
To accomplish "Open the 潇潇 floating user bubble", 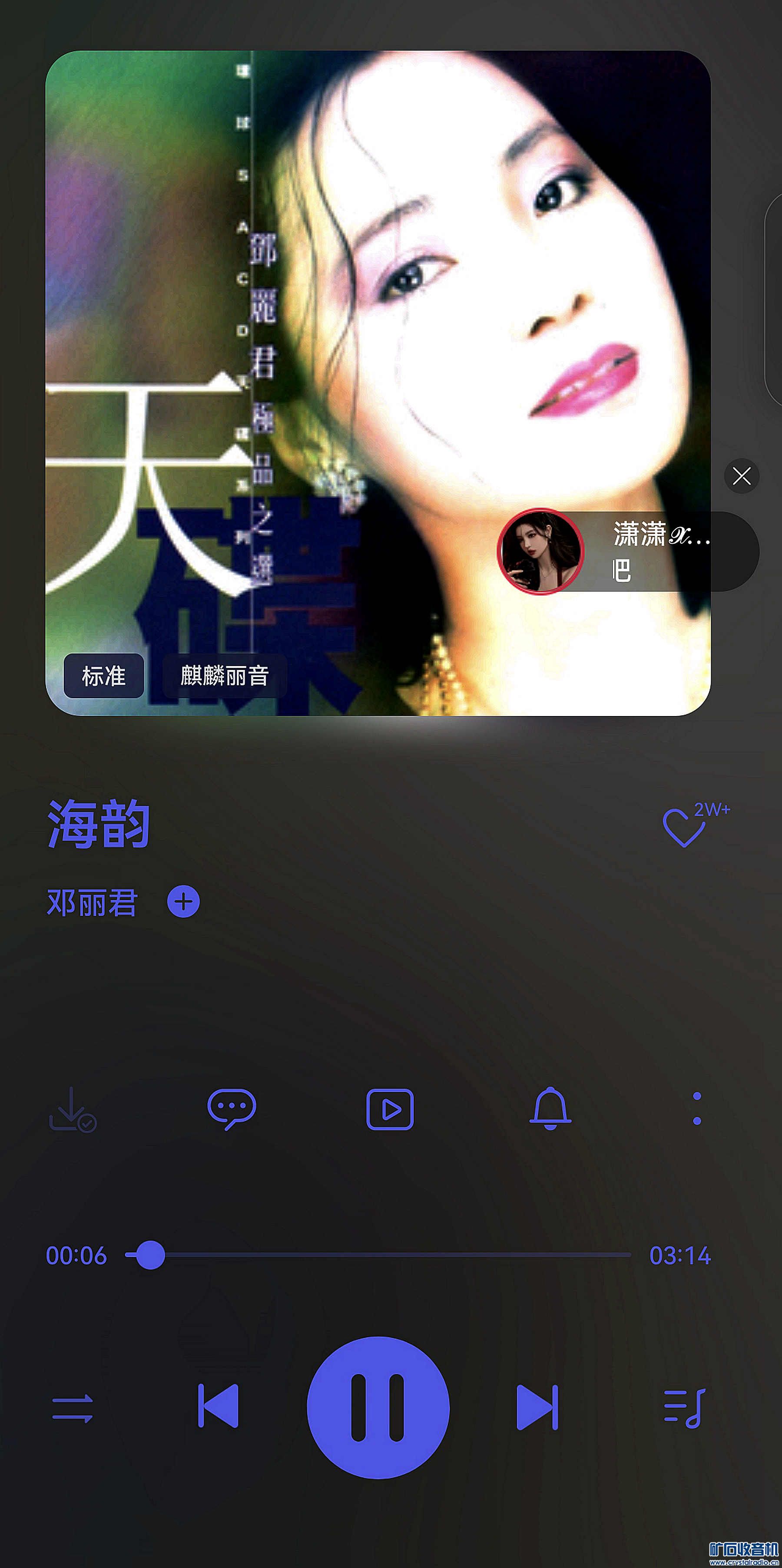I will click(x=627, y=551).
